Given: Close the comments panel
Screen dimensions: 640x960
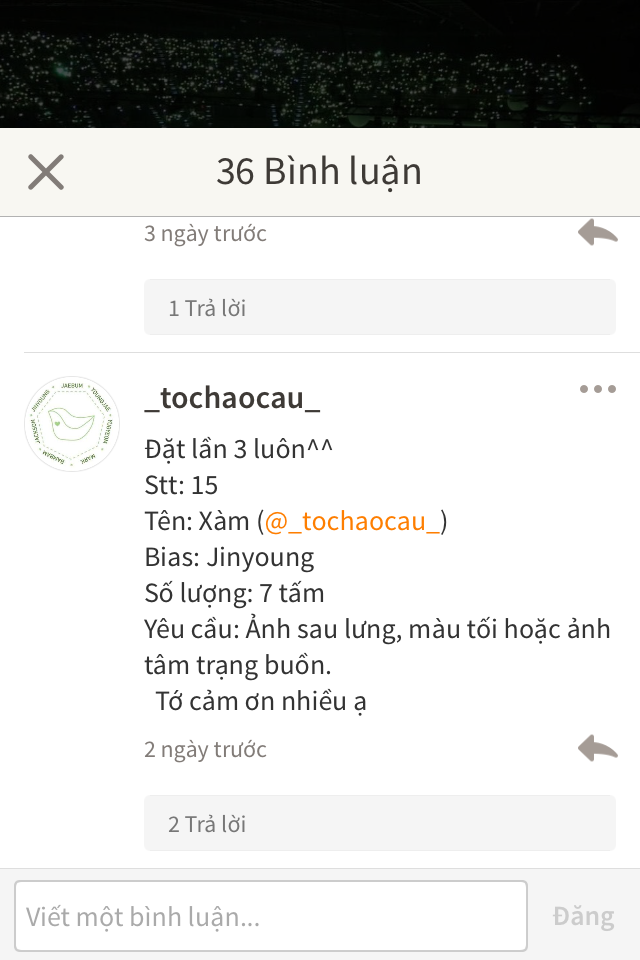Looking at the screenshot, I should coord(46,172).
